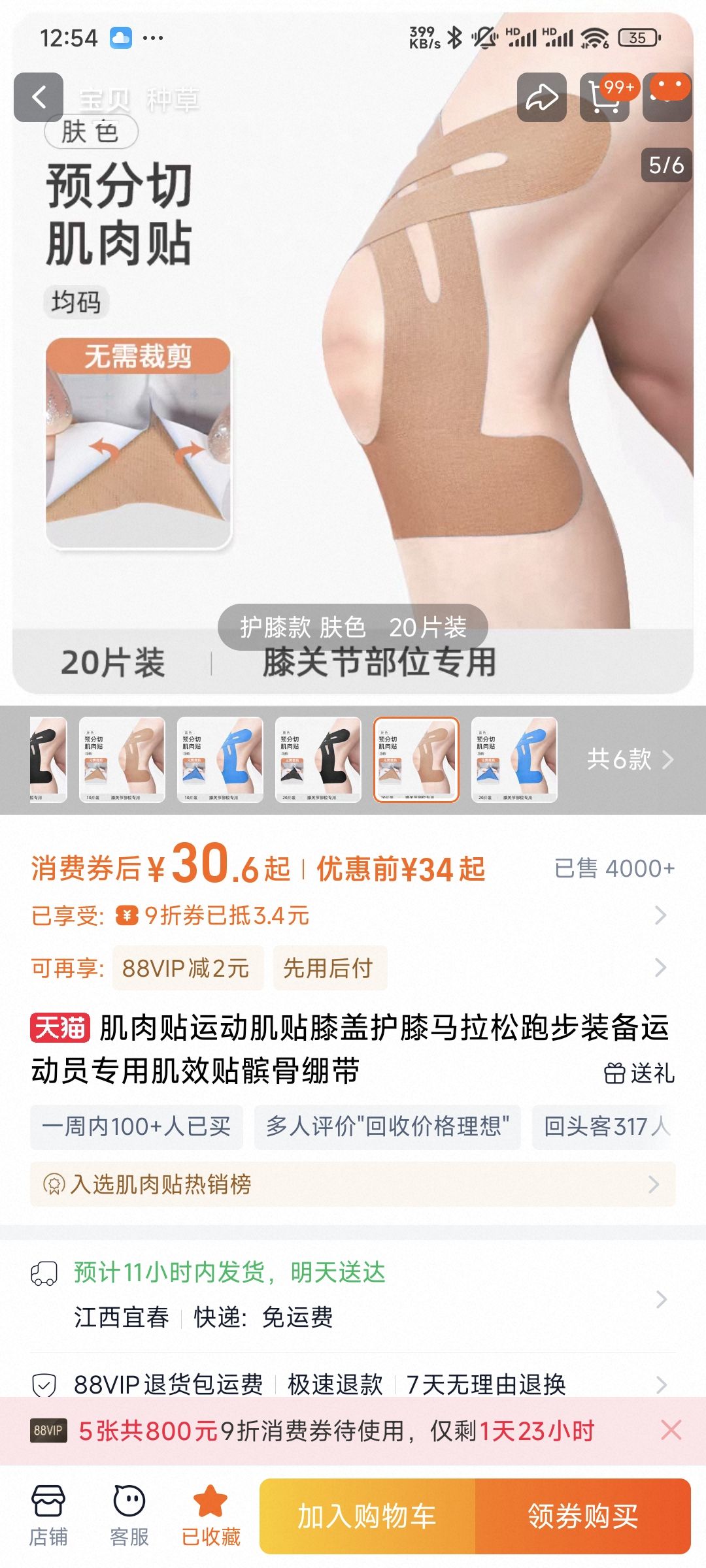Open the 多人评价"回收价格理想" review chip

coord(388,1127)
